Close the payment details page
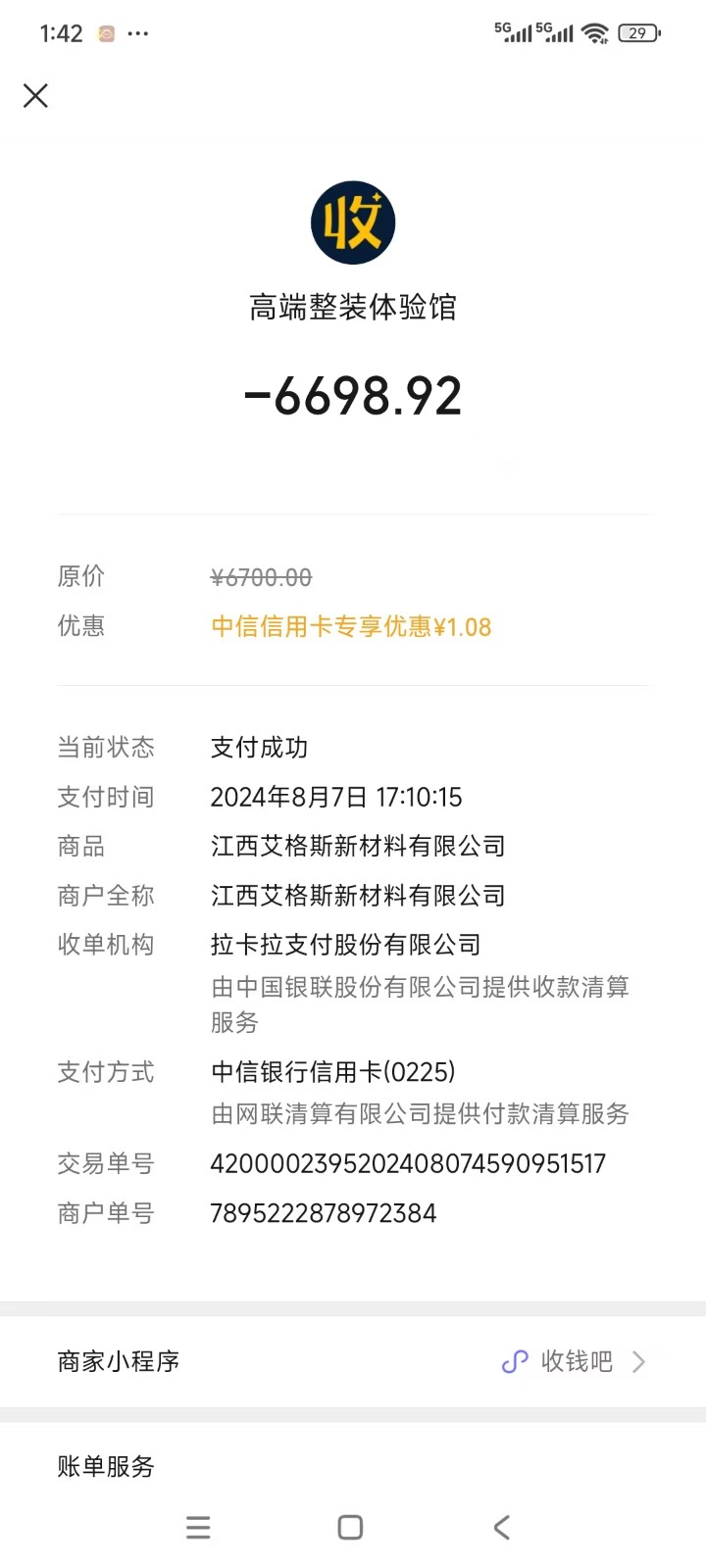The height and width of the screenshot is (1568, 706). click(x=35, y=95)
